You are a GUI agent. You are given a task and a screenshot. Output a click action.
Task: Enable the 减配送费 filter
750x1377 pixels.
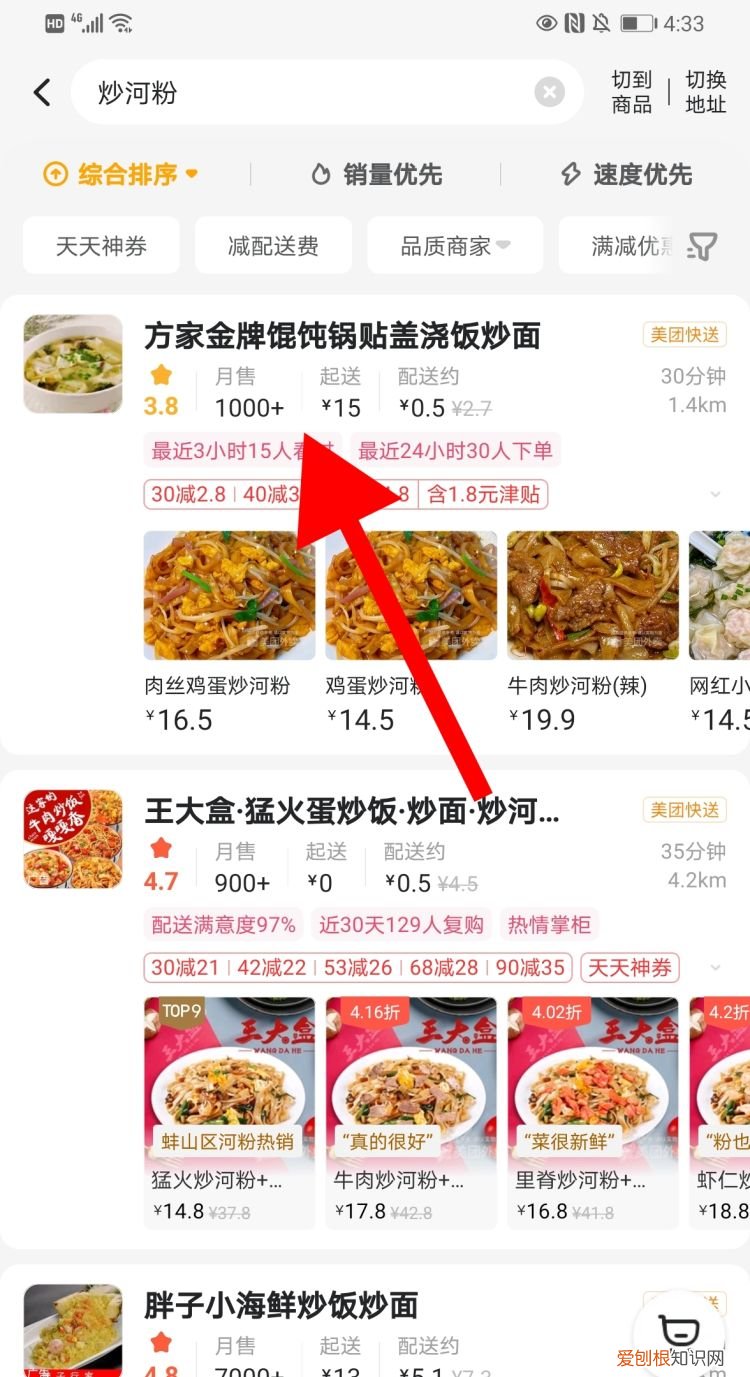coord(273,245)
